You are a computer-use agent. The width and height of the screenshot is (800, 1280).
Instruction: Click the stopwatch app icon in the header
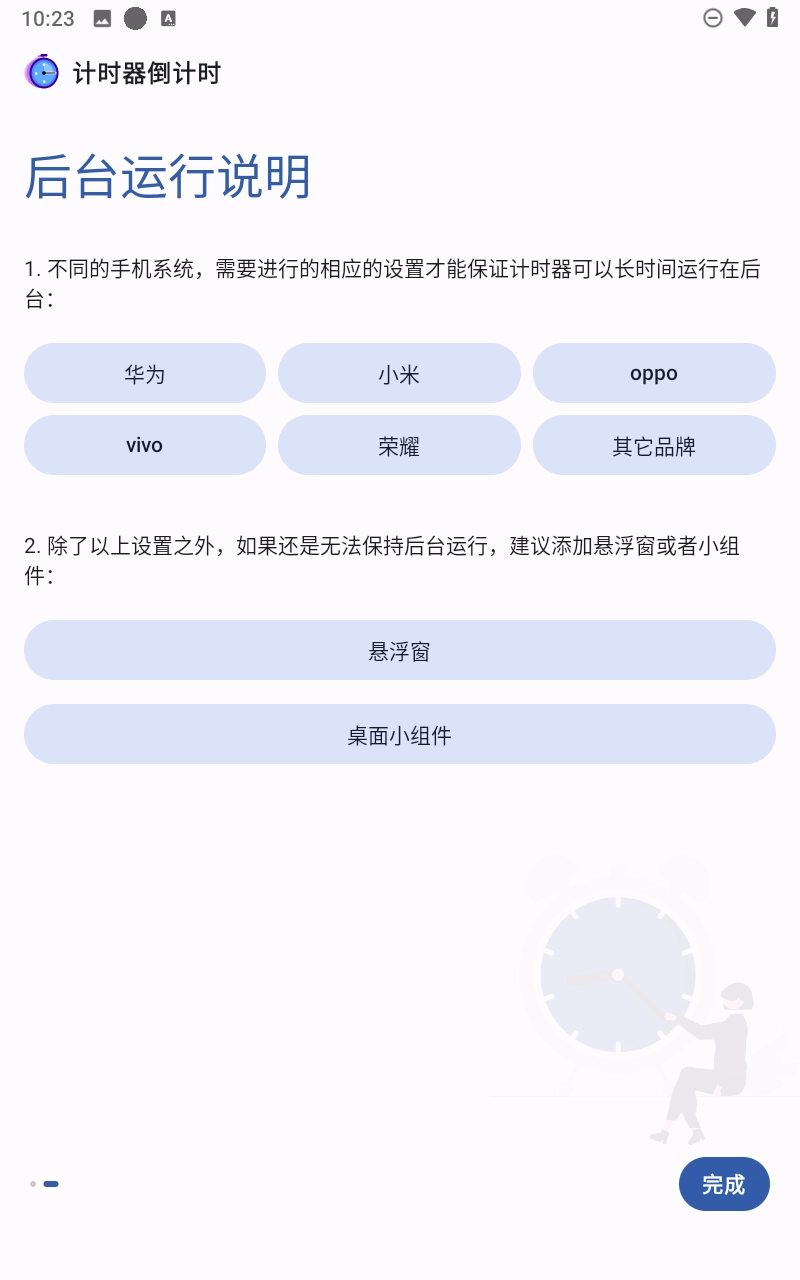(42, 72)
